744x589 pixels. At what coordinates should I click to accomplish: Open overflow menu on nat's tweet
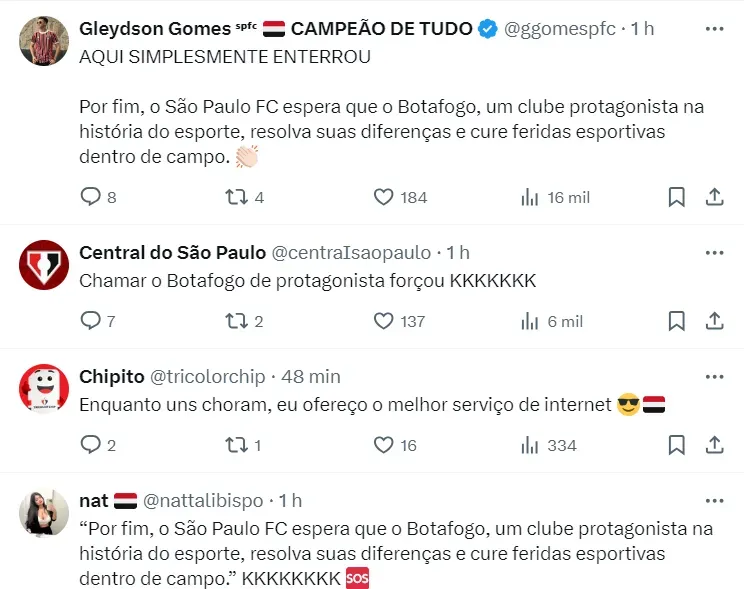pyautogui.click(x=714, y=500)
